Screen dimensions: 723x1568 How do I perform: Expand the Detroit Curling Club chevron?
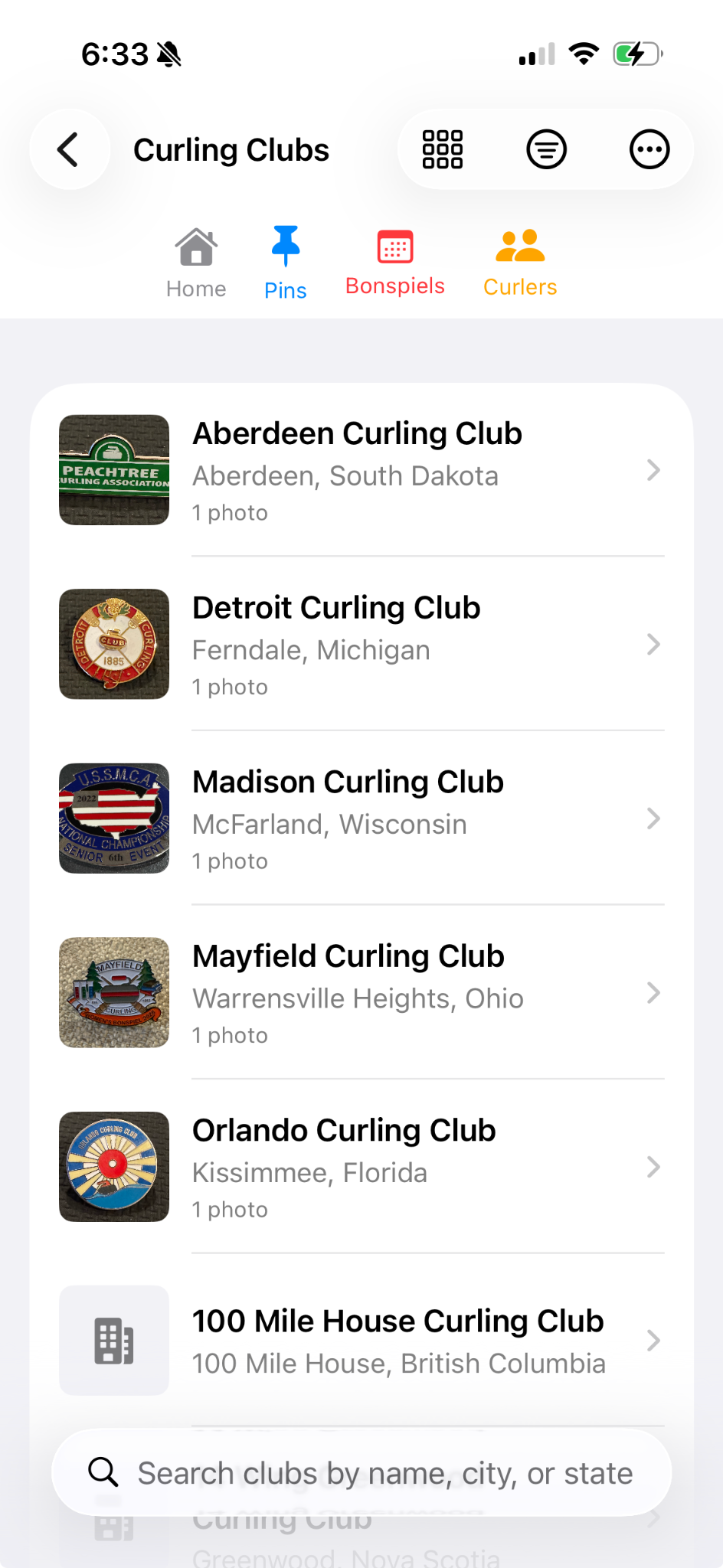point(653,644)
